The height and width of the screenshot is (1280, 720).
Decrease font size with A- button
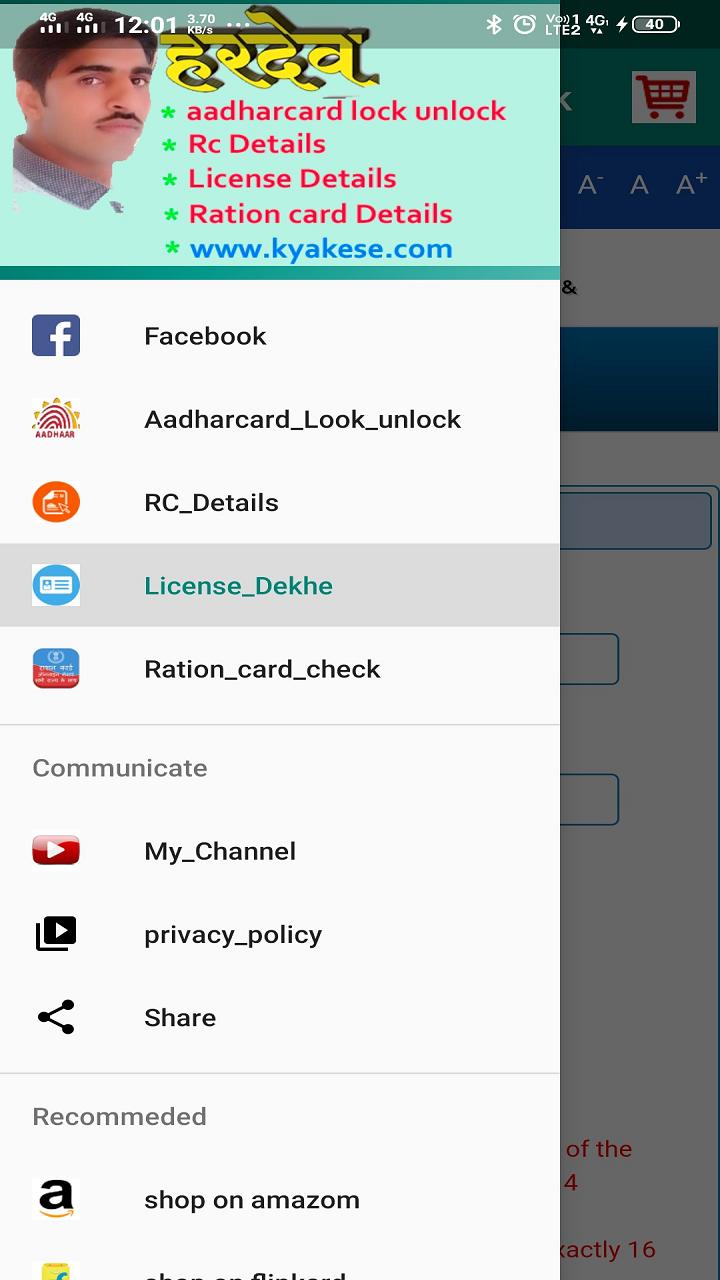[x=590, y=185]
